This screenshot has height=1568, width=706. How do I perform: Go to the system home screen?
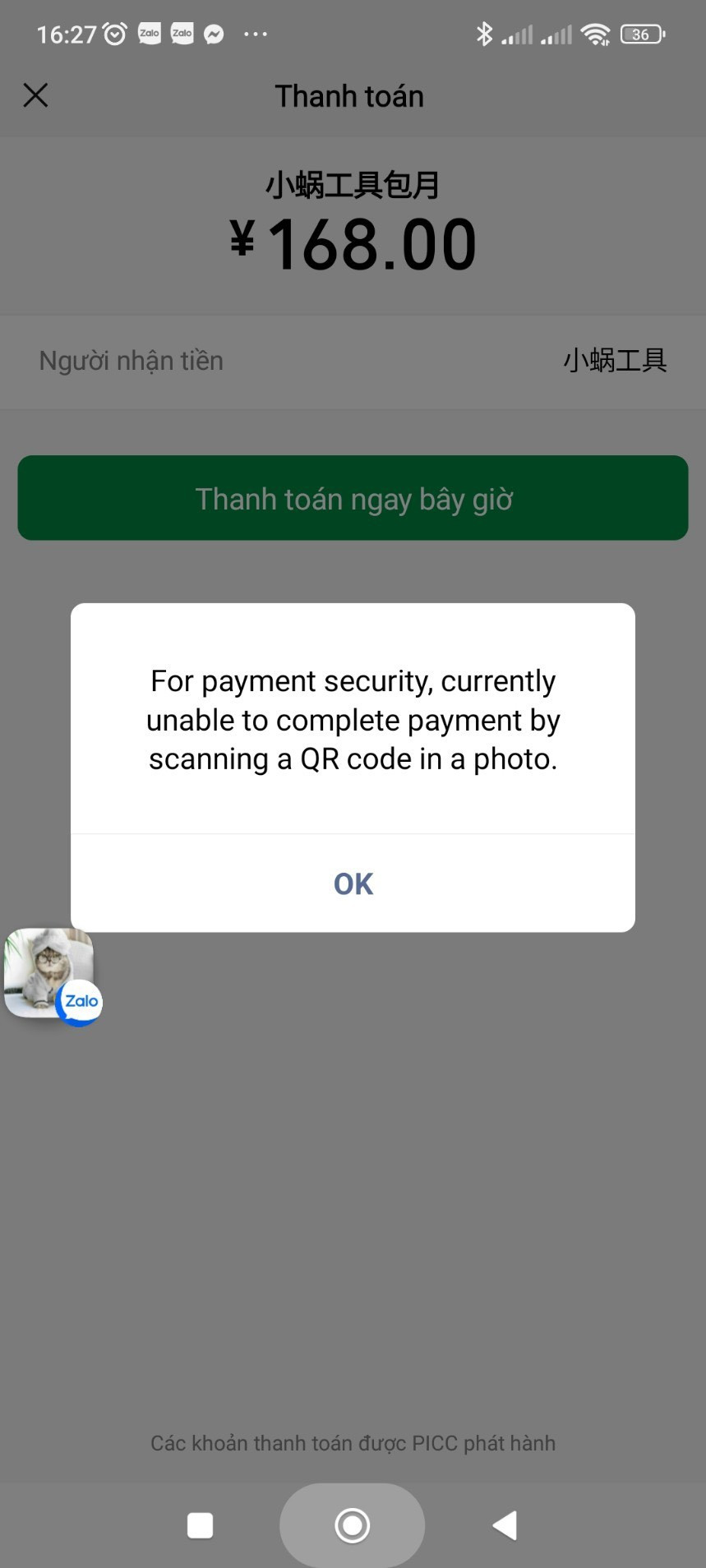click(353, 1525)
